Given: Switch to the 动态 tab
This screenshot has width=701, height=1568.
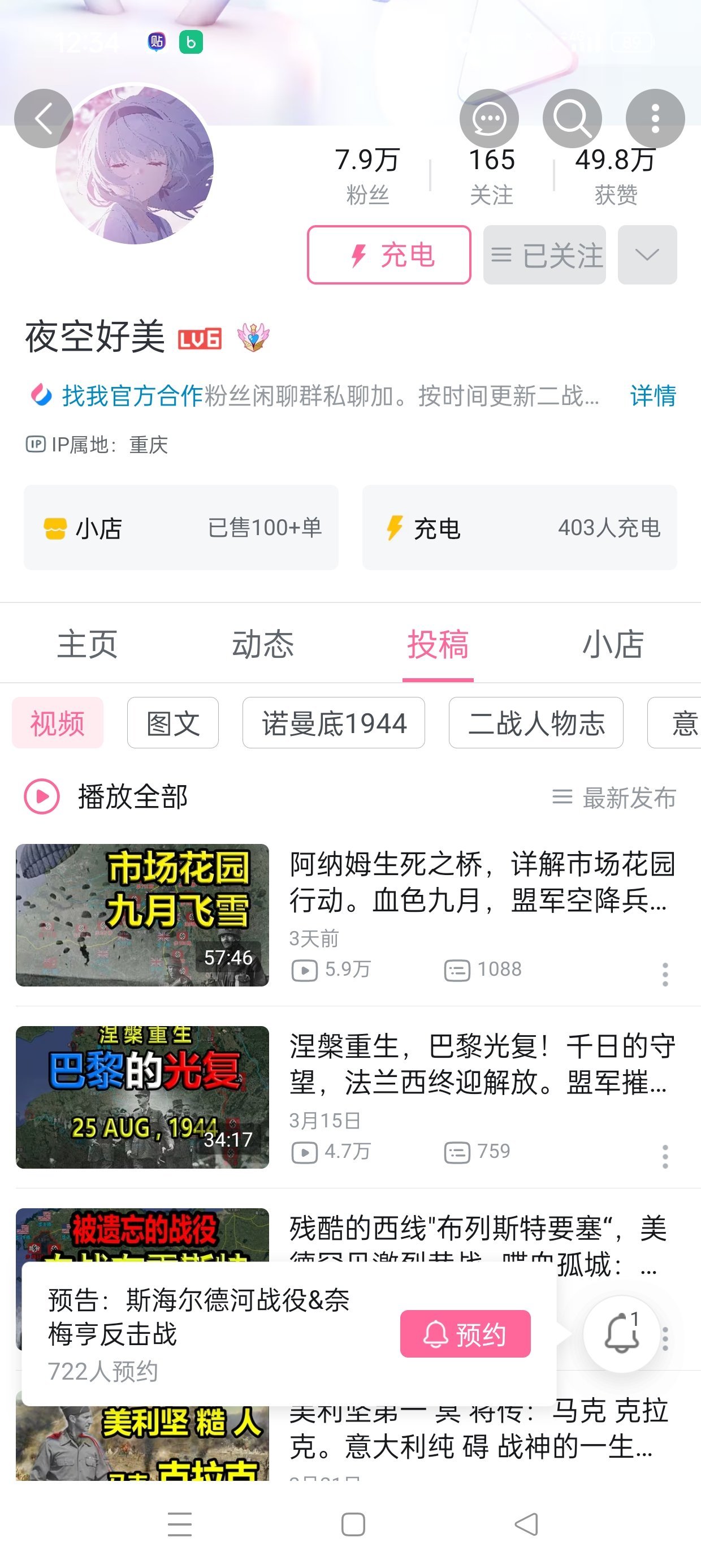Looking at the screenshot, I should pos(263,644).
